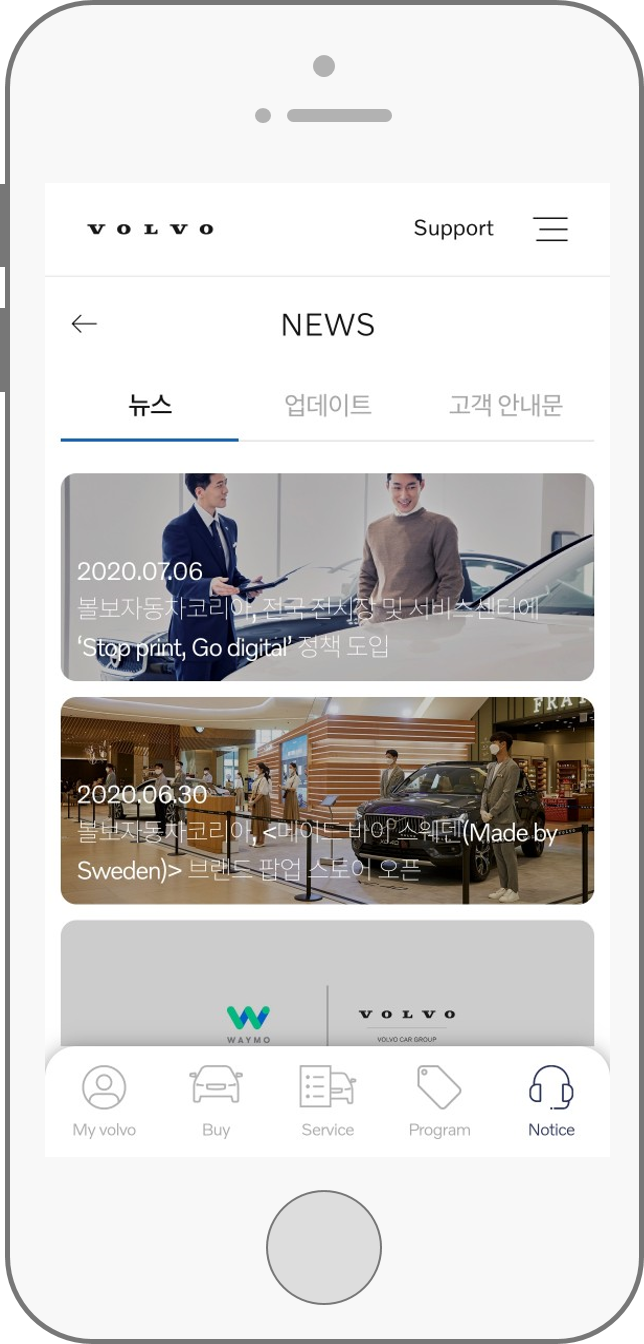Open the hamburger menu
Screen dimensions: 644x1344
pos(551,229)
